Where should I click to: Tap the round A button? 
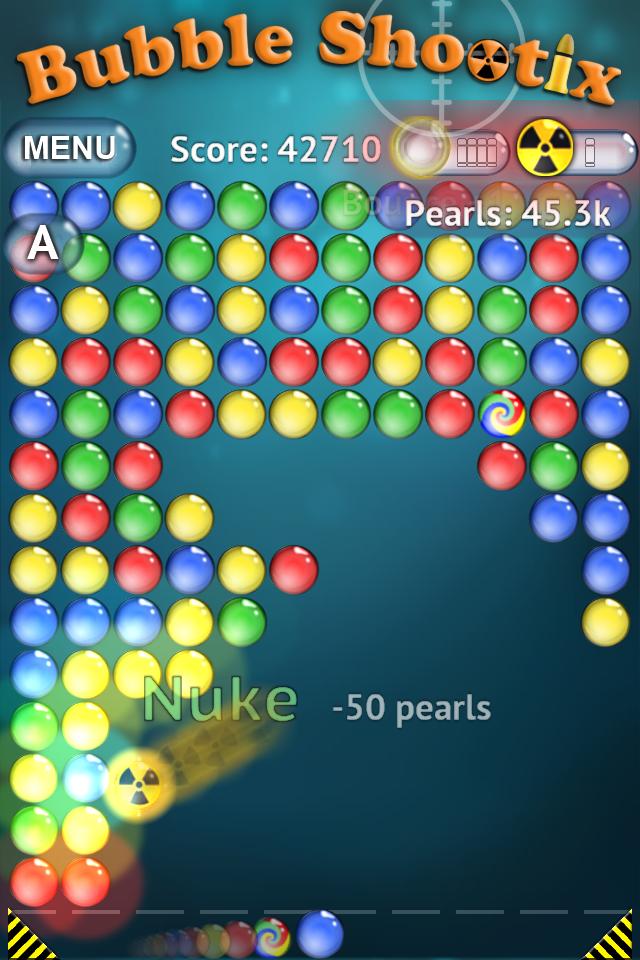click(43, 243)
